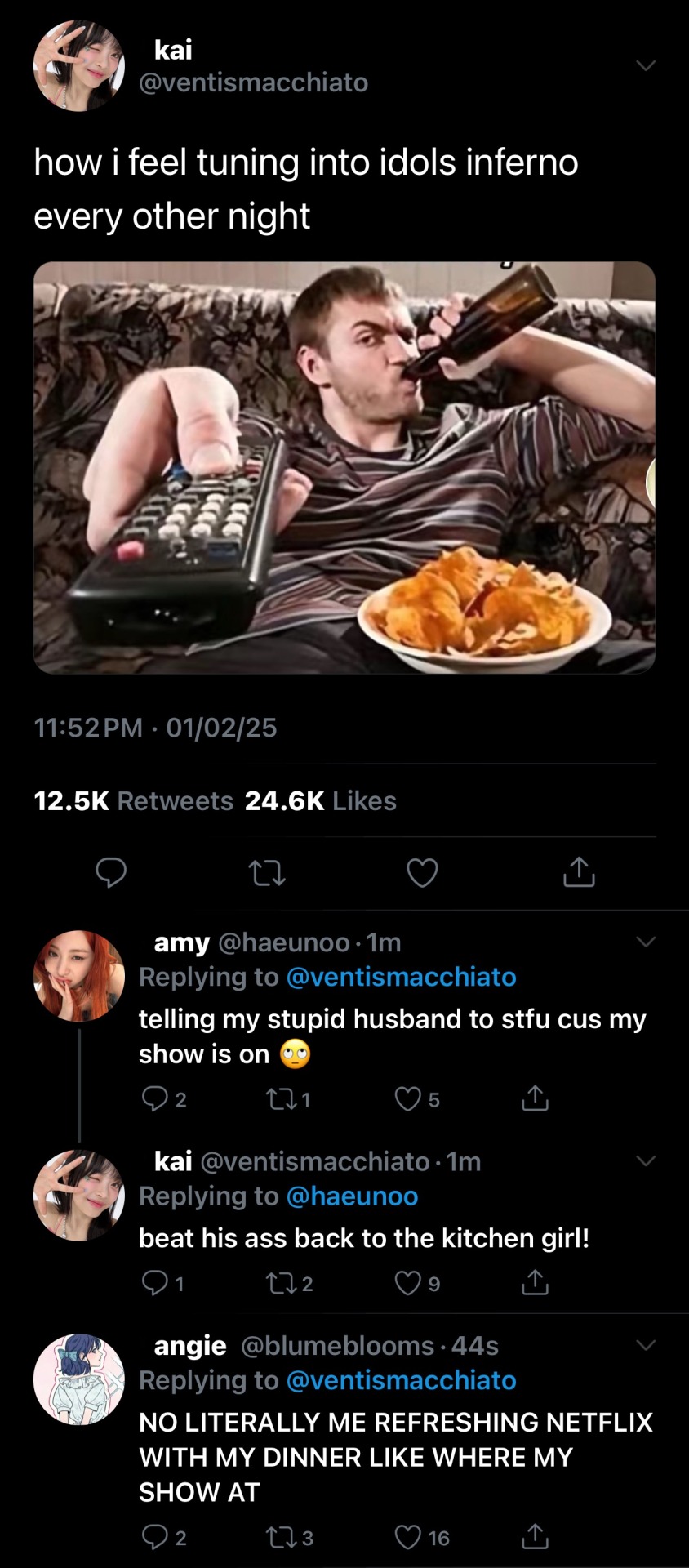Screen dimensions: 689x1568
Task: Share angie's Netflix reply
Action: [x=535, y=1537]
